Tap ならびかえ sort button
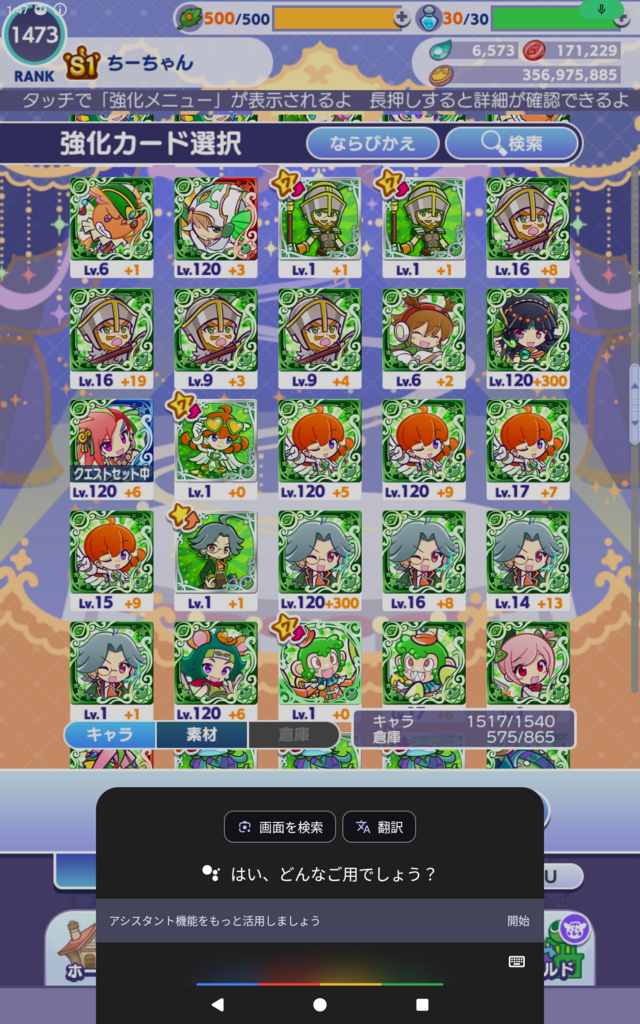 tap(372, 143)
